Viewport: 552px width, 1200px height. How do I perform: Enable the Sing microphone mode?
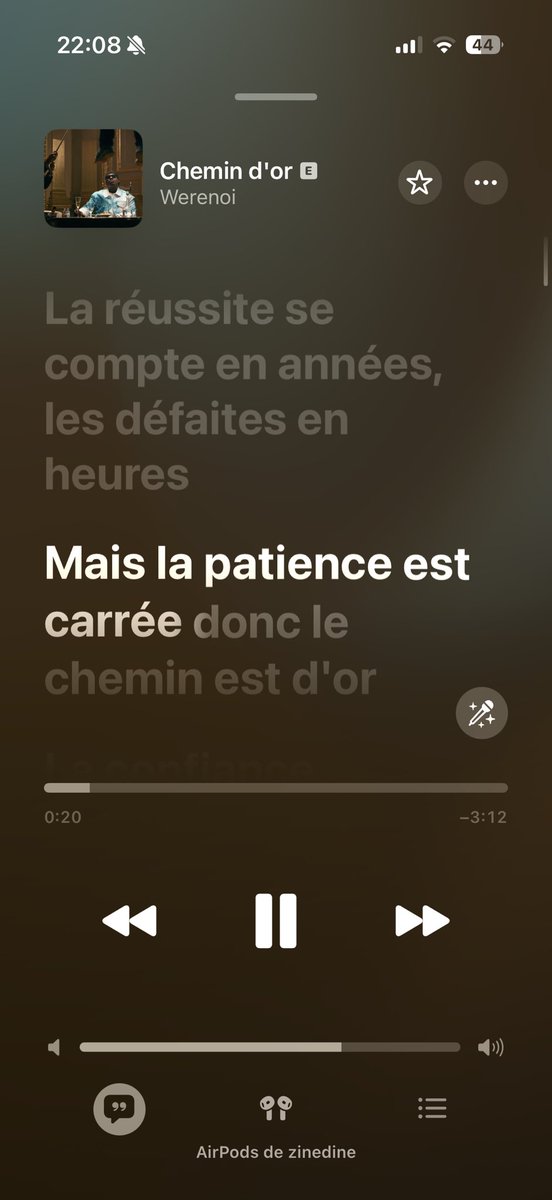pyautogui.click(x=482, y=713)
